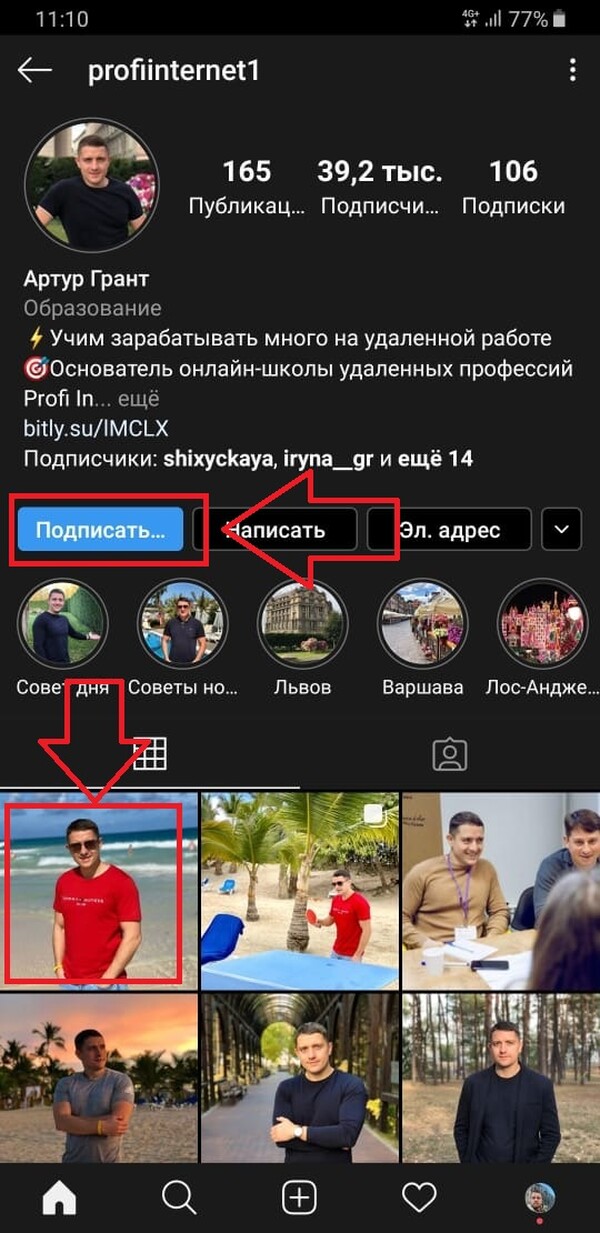This screenshot has height=1233, width=600.
Task: Open the three-dot overflow menu
Action: click(x=572, y=70)
